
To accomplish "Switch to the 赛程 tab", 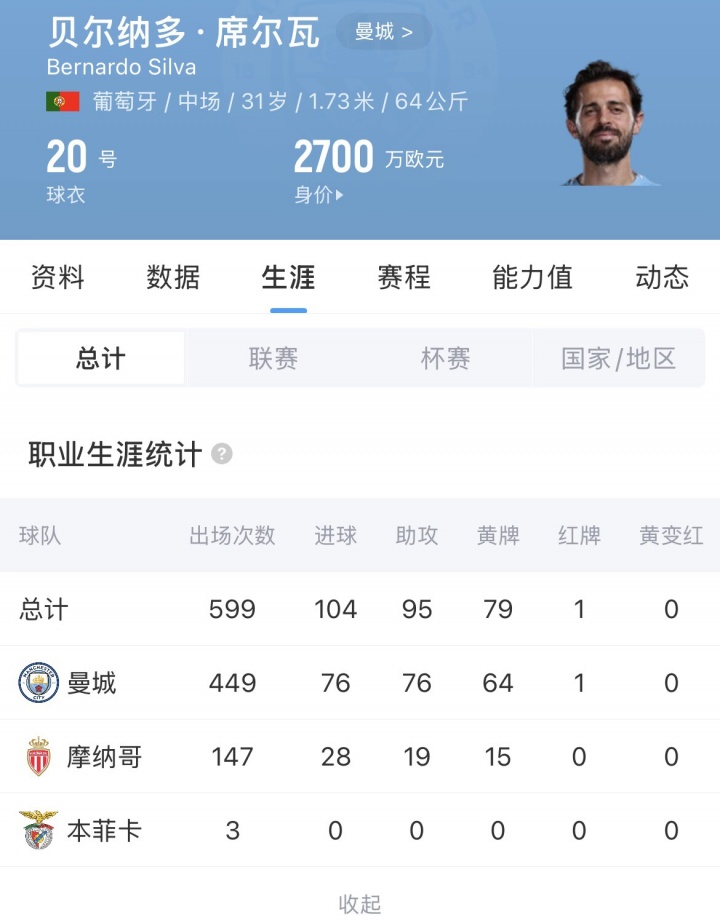I will (402, 278).
